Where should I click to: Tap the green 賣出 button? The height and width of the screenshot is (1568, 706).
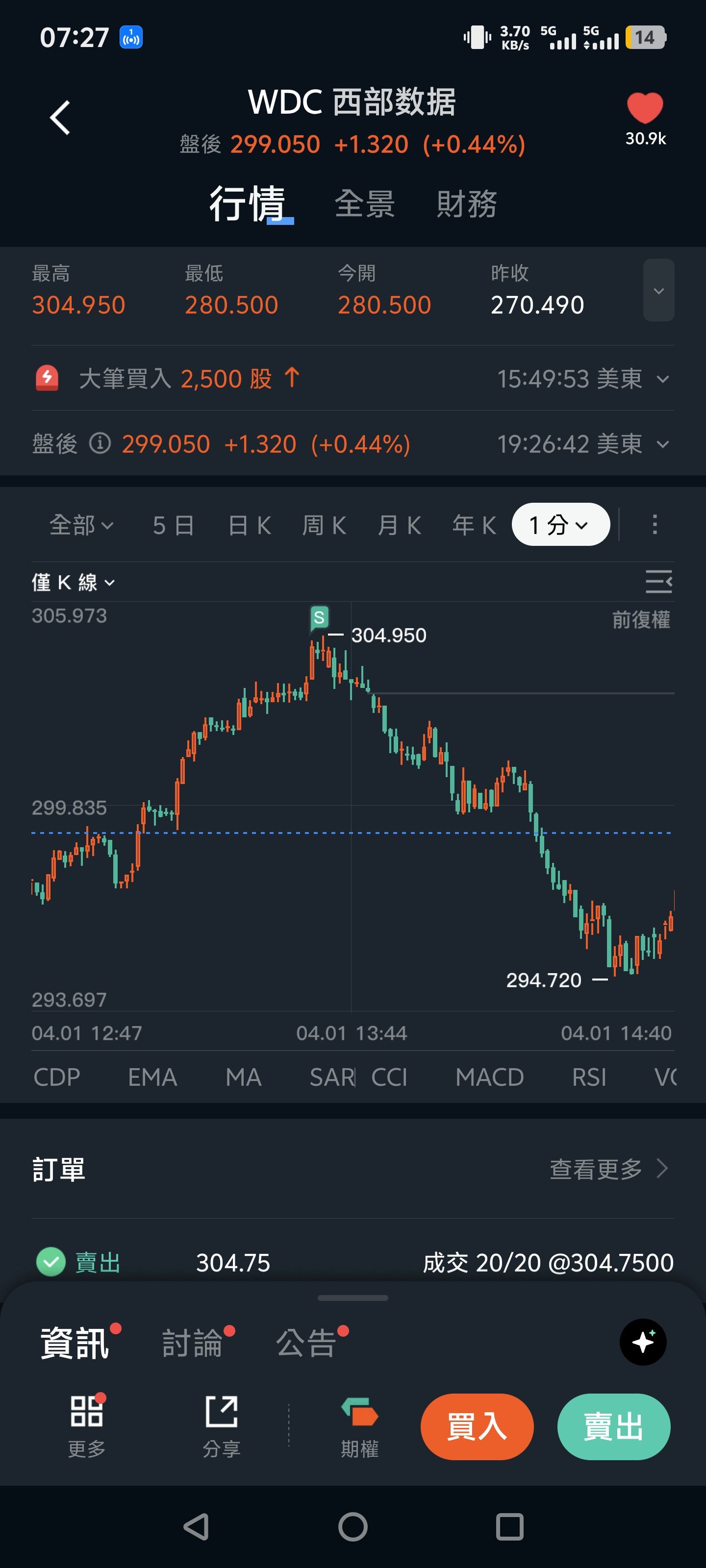(613, 1426)
